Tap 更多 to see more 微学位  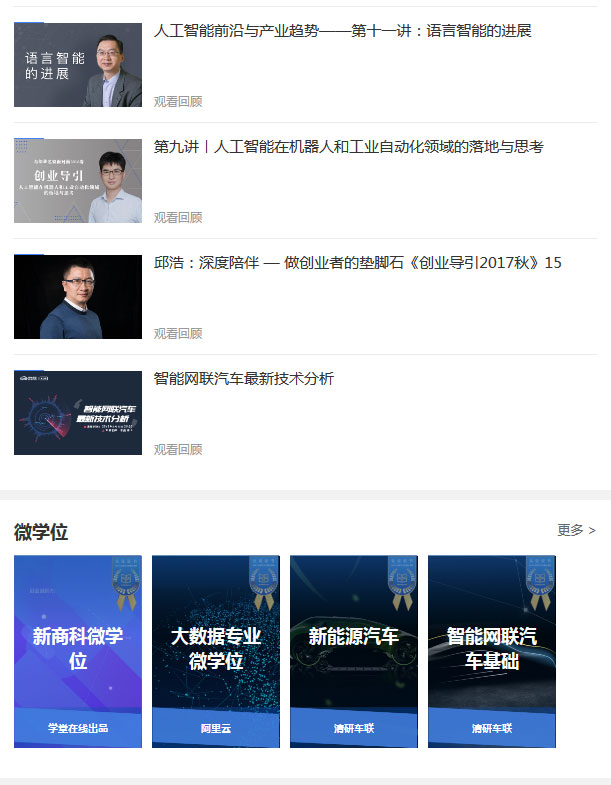[576, 530]
